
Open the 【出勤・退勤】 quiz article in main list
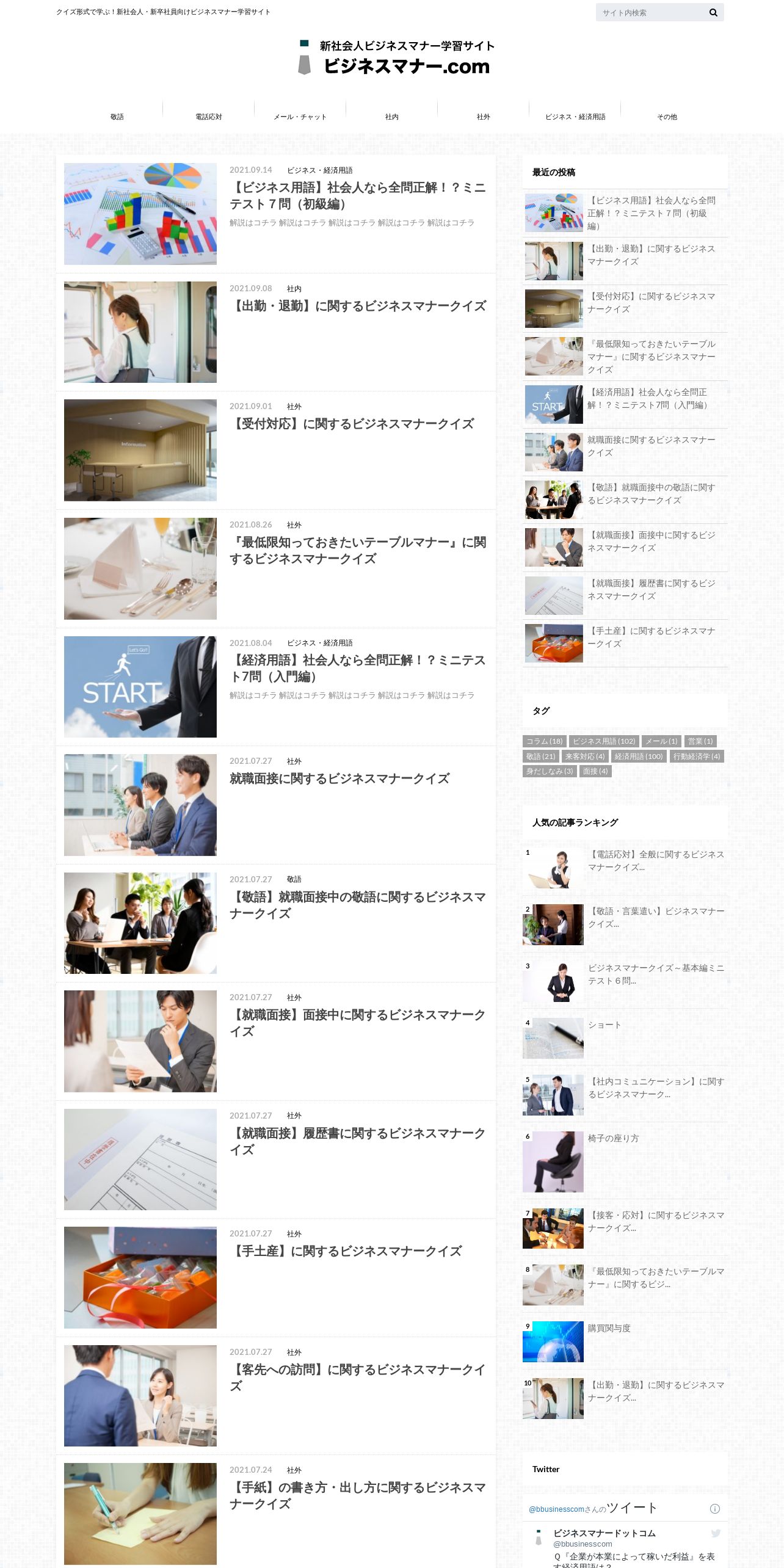coord(358,306)
